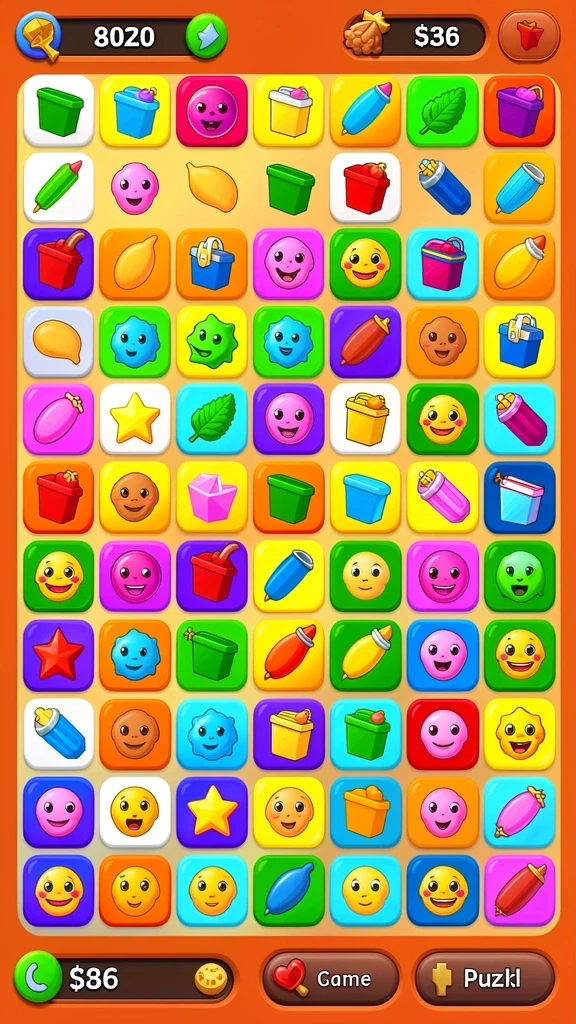Select the green spiky face on yellow
Image resolution: width=576 pixels, height=1024 pixels.
tap(212, 341)
